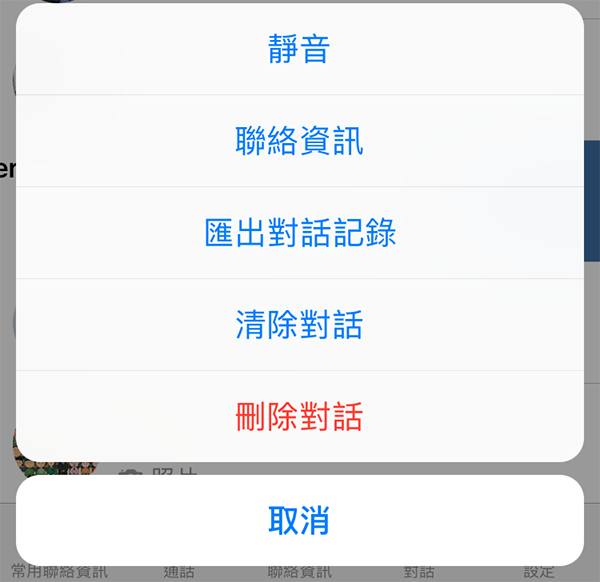The height and width of the screenshot is (582, 600).
Task: Dismiss the sheet with 取消
Action: (x=299, y=520)
